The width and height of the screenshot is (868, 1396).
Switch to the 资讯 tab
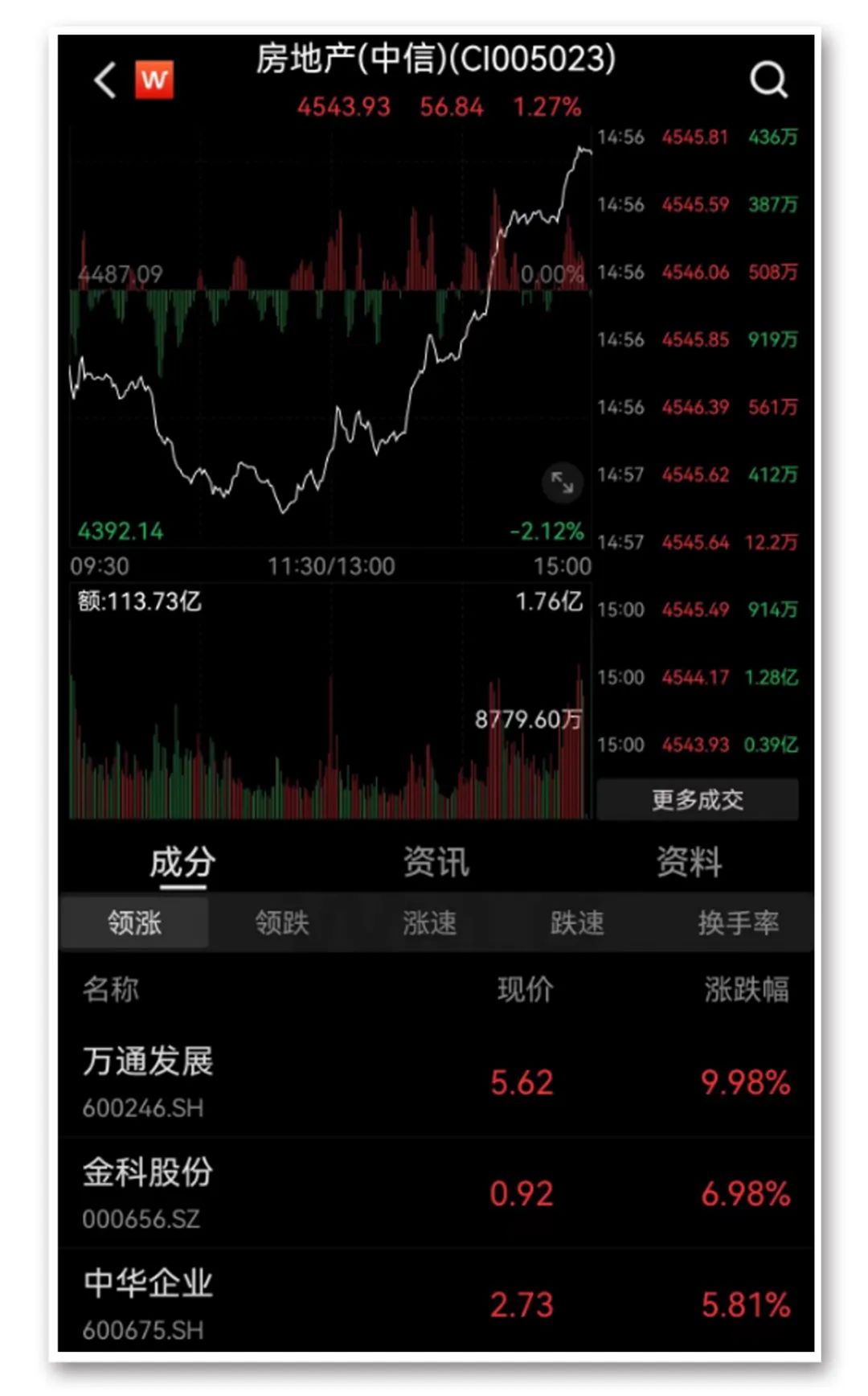436,863
